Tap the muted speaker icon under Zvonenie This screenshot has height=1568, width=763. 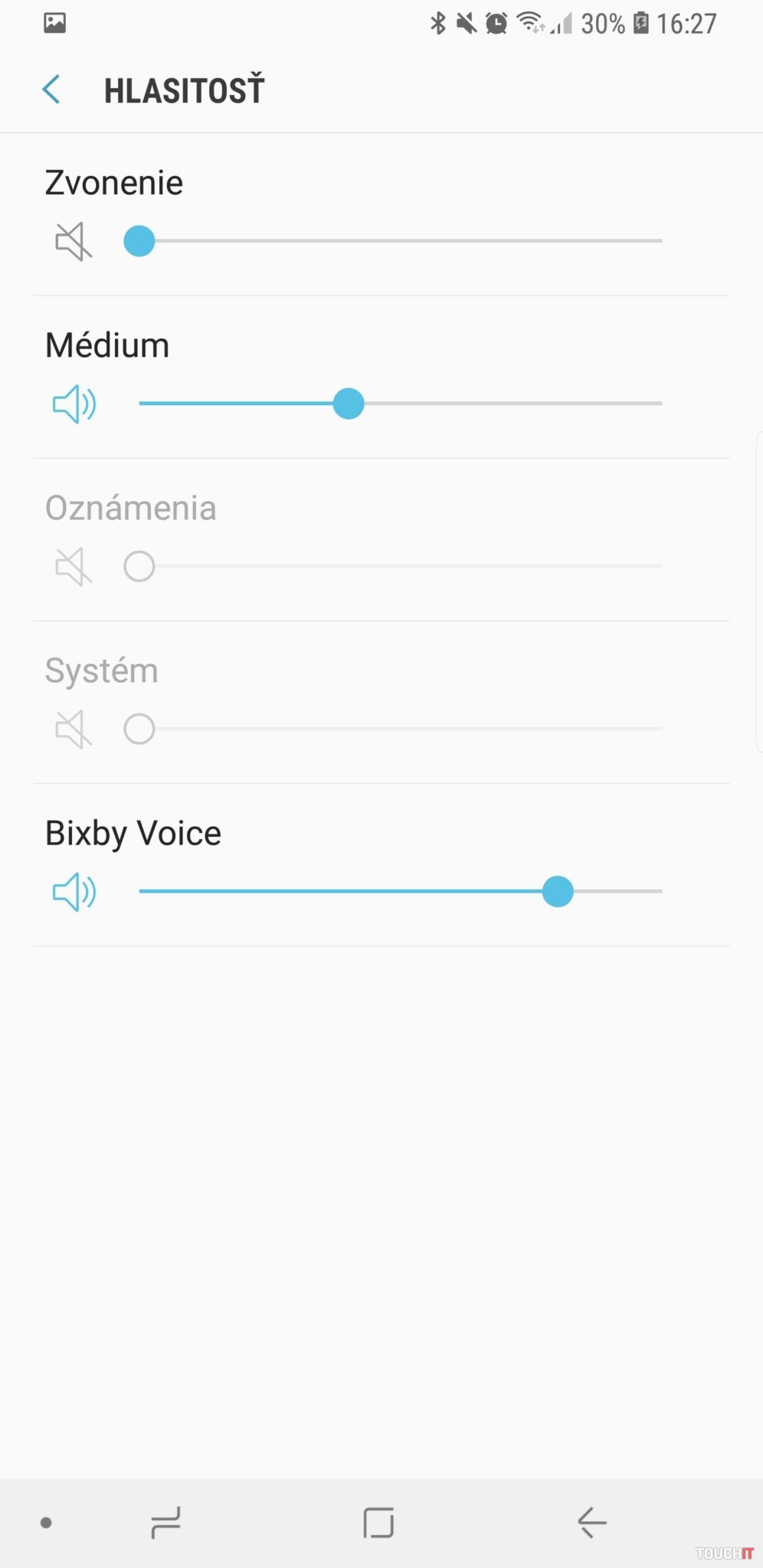[x=74, y=242]
